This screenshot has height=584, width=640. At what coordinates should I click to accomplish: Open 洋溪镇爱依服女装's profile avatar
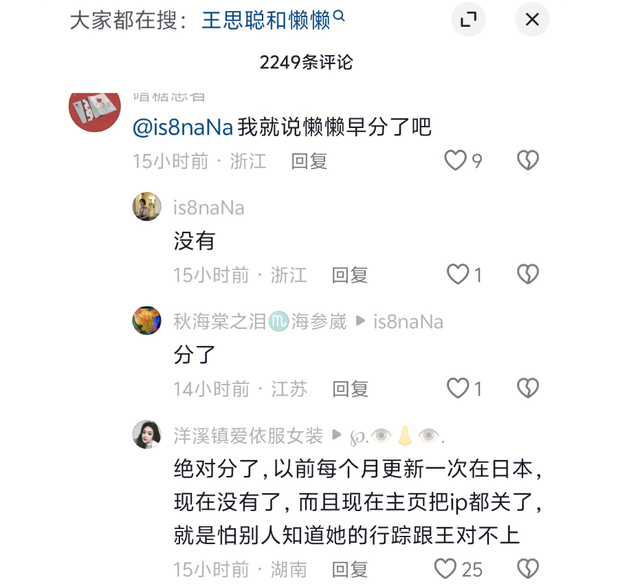[147, 435]
